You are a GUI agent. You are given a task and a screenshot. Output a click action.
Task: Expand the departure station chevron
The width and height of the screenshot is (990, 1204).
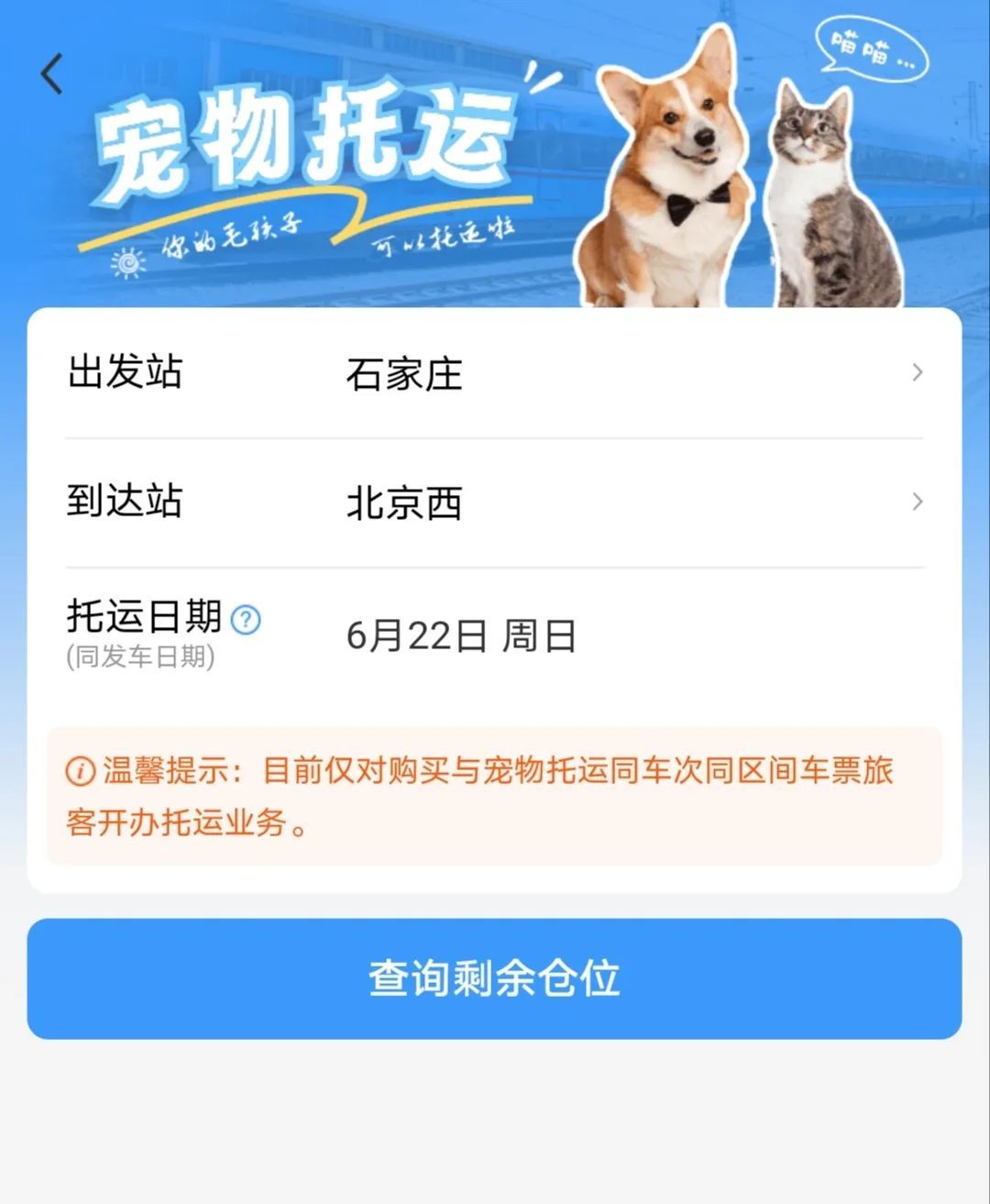point(917,373)
